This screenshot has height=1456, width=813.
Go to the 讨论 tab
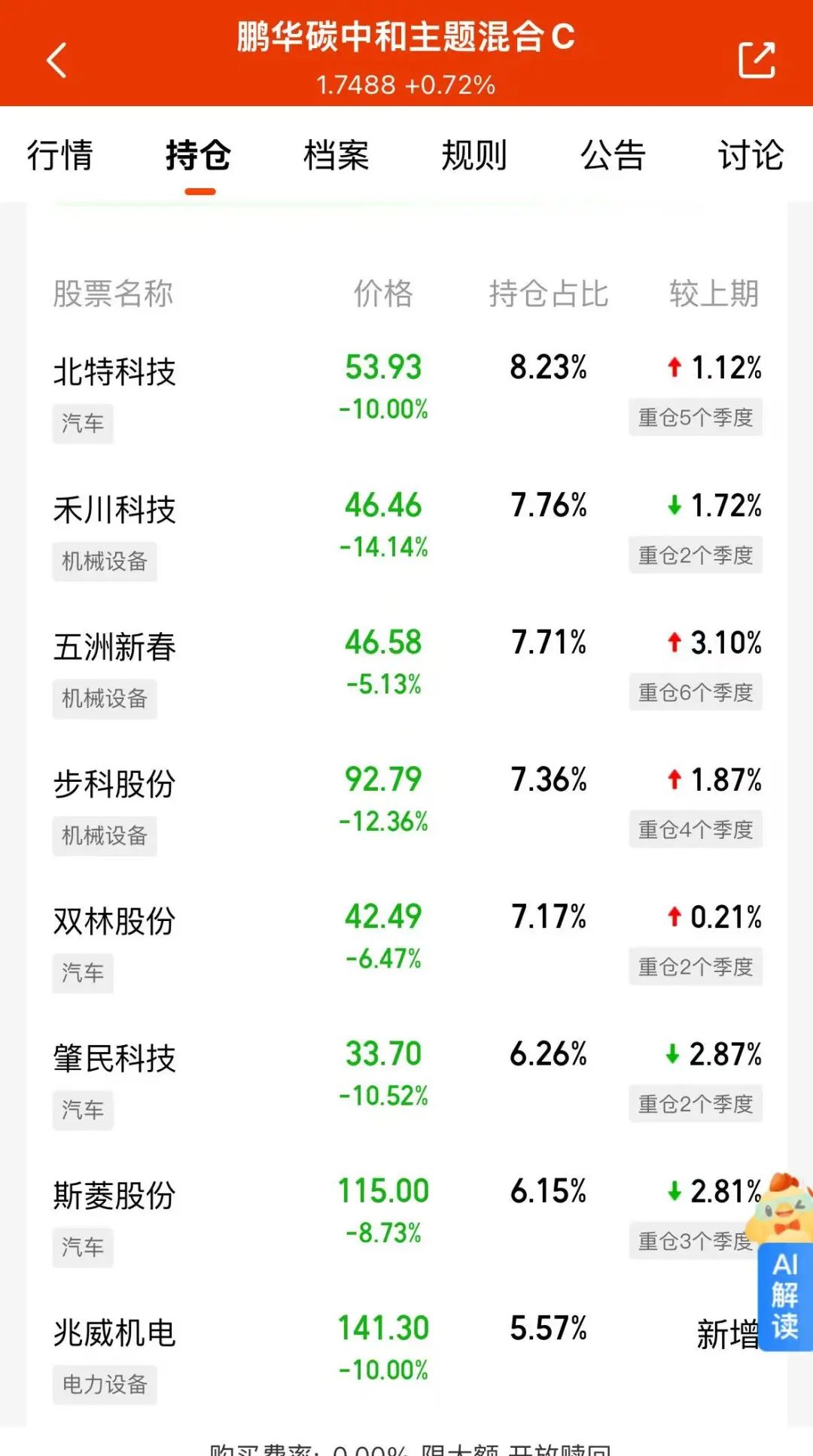pyautogui.click(x=751, y=156)
